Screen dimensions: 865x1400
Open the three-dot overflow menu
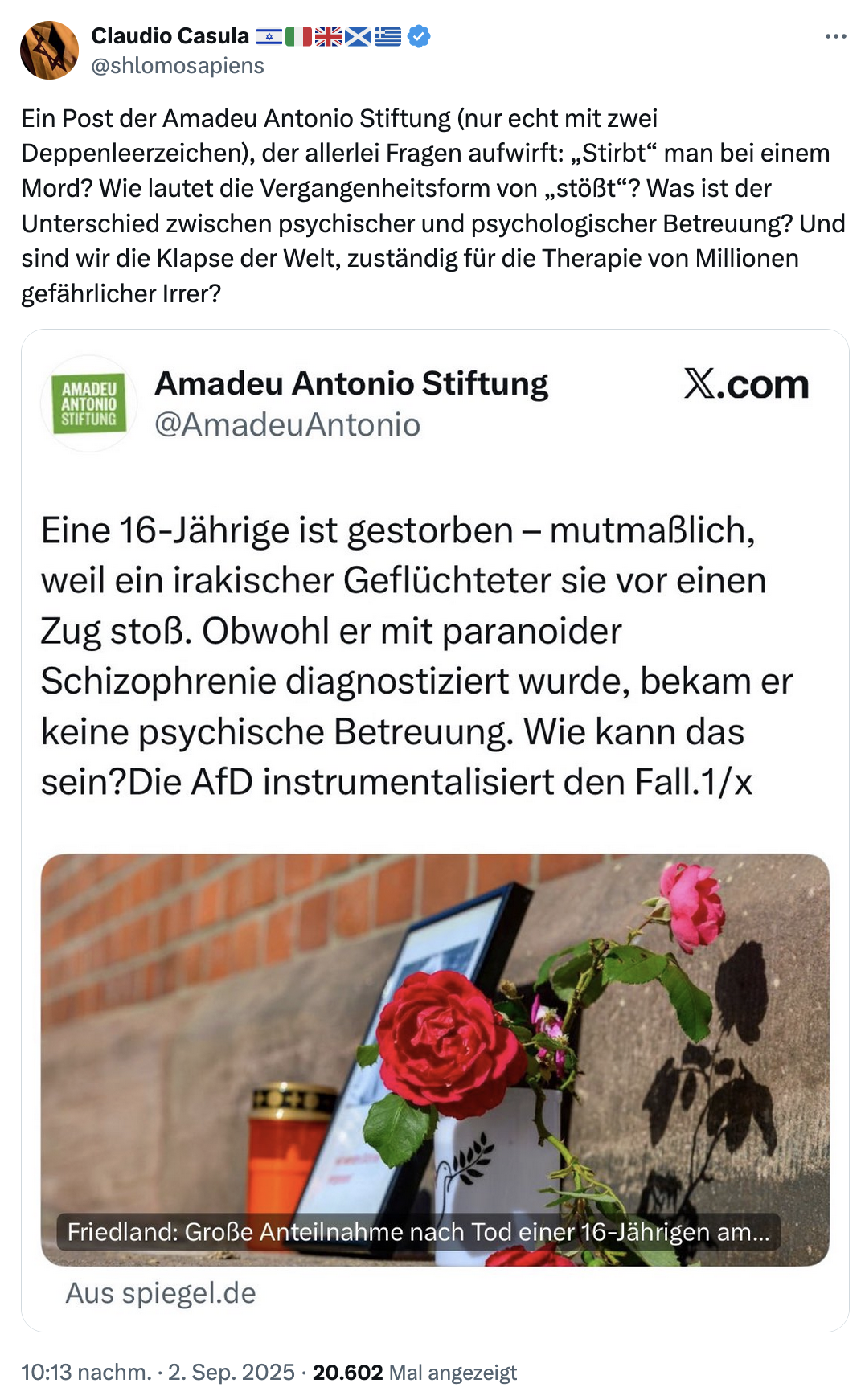[x=835, y=36]
